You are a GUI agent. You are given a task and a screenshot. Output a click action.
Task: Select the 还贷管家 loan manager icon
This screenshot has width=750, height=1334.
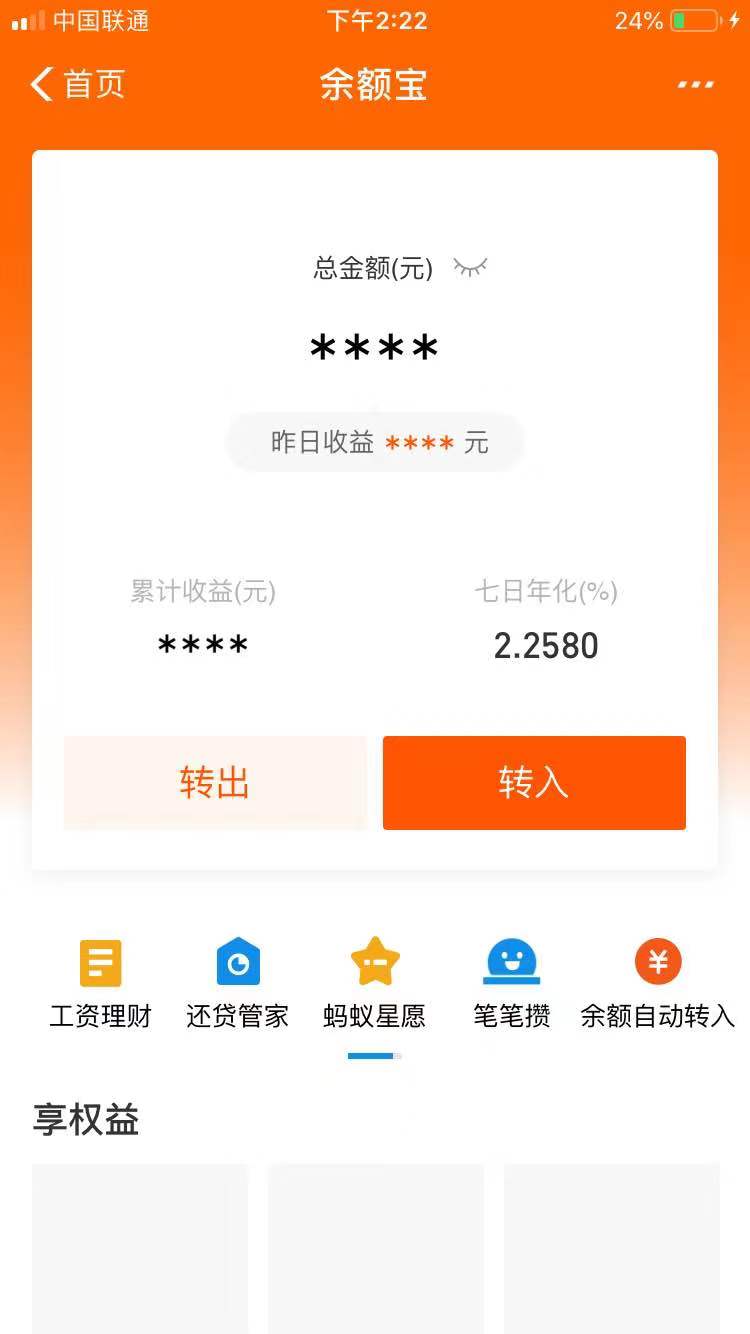pos(237,983)
